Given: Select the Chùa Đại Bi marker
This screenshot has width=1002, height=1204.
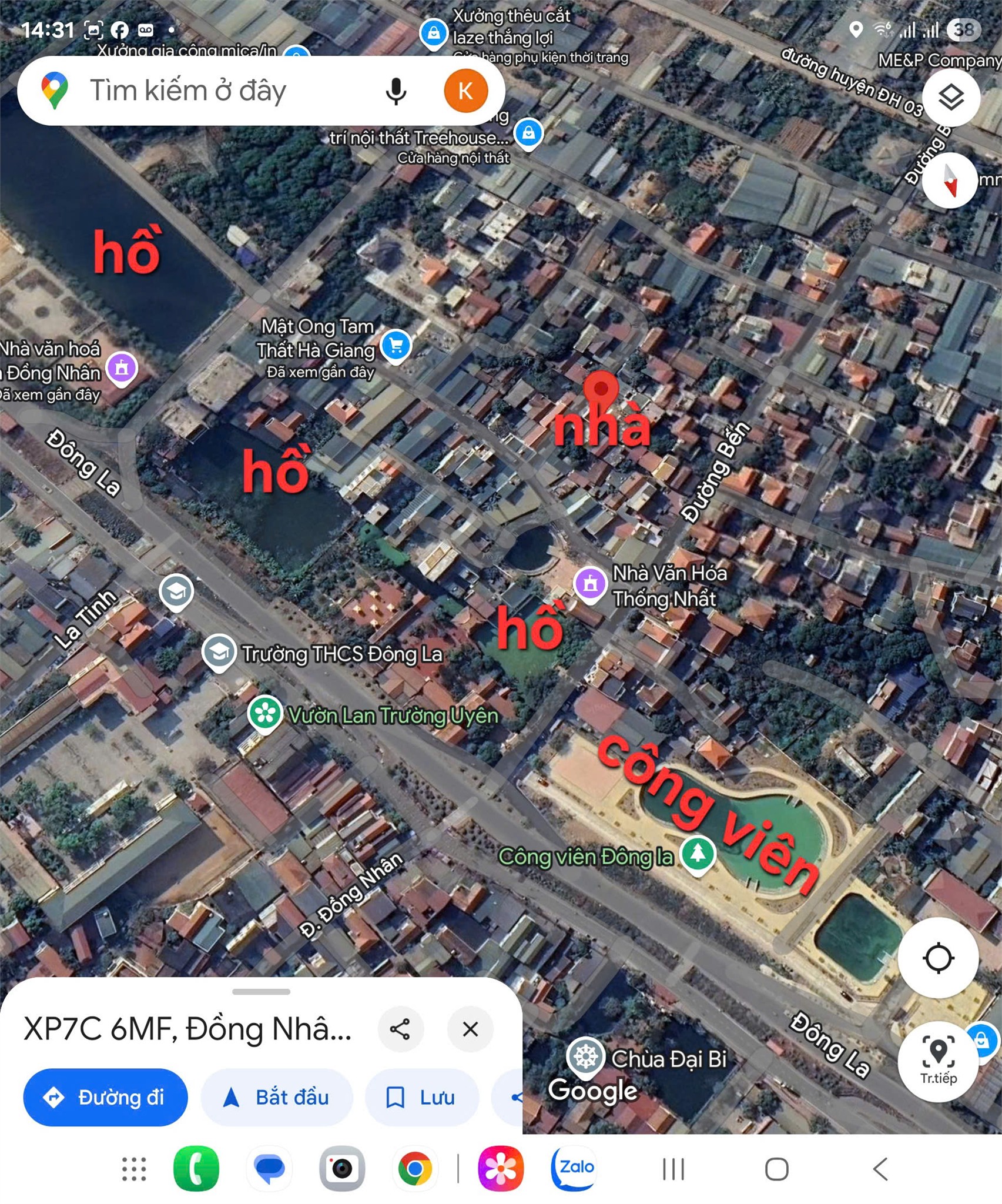Looking at the screenshot, I should pyautogui.click(x=586, y=1056).
